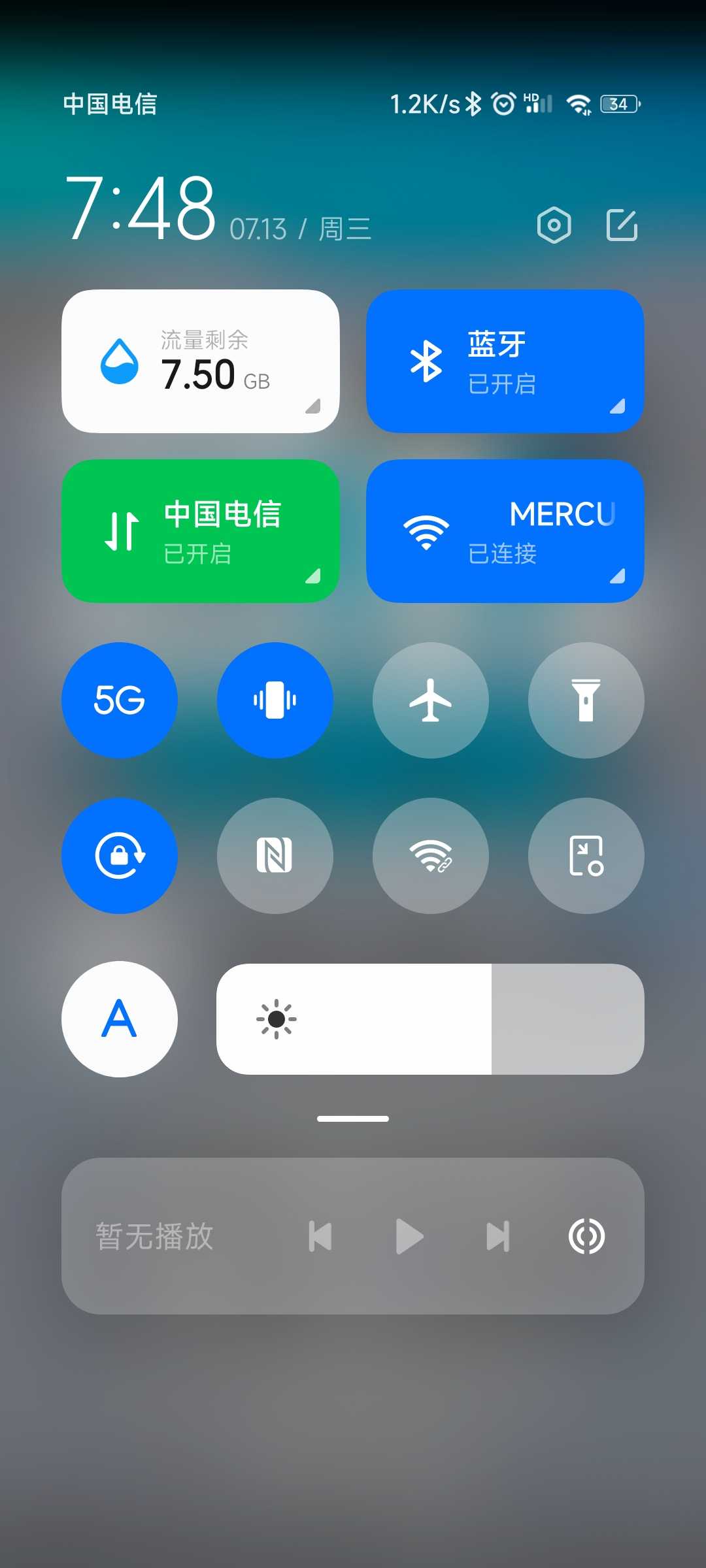
Task: Disable China Telecom mobile data
Action: click(200, 531)
